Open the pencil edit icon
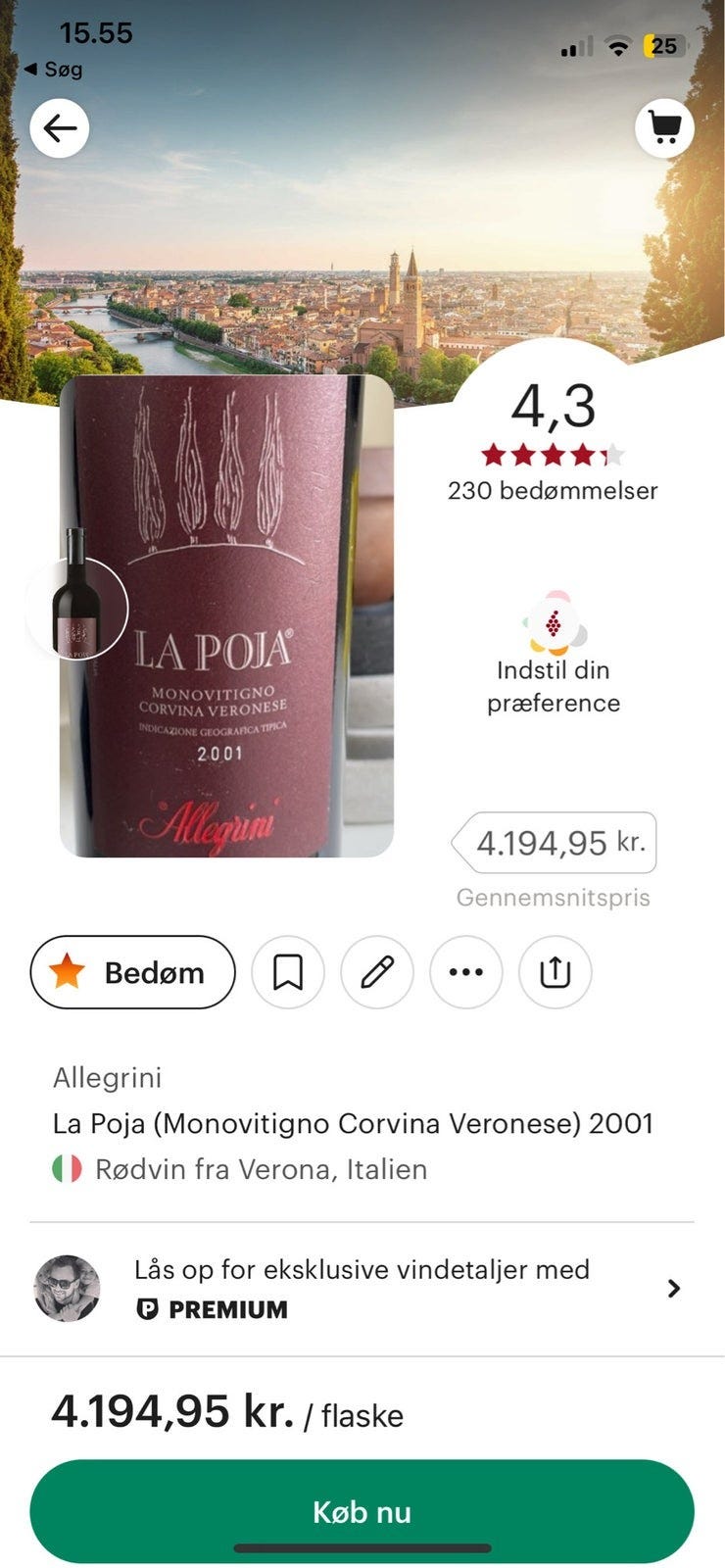 377,972
